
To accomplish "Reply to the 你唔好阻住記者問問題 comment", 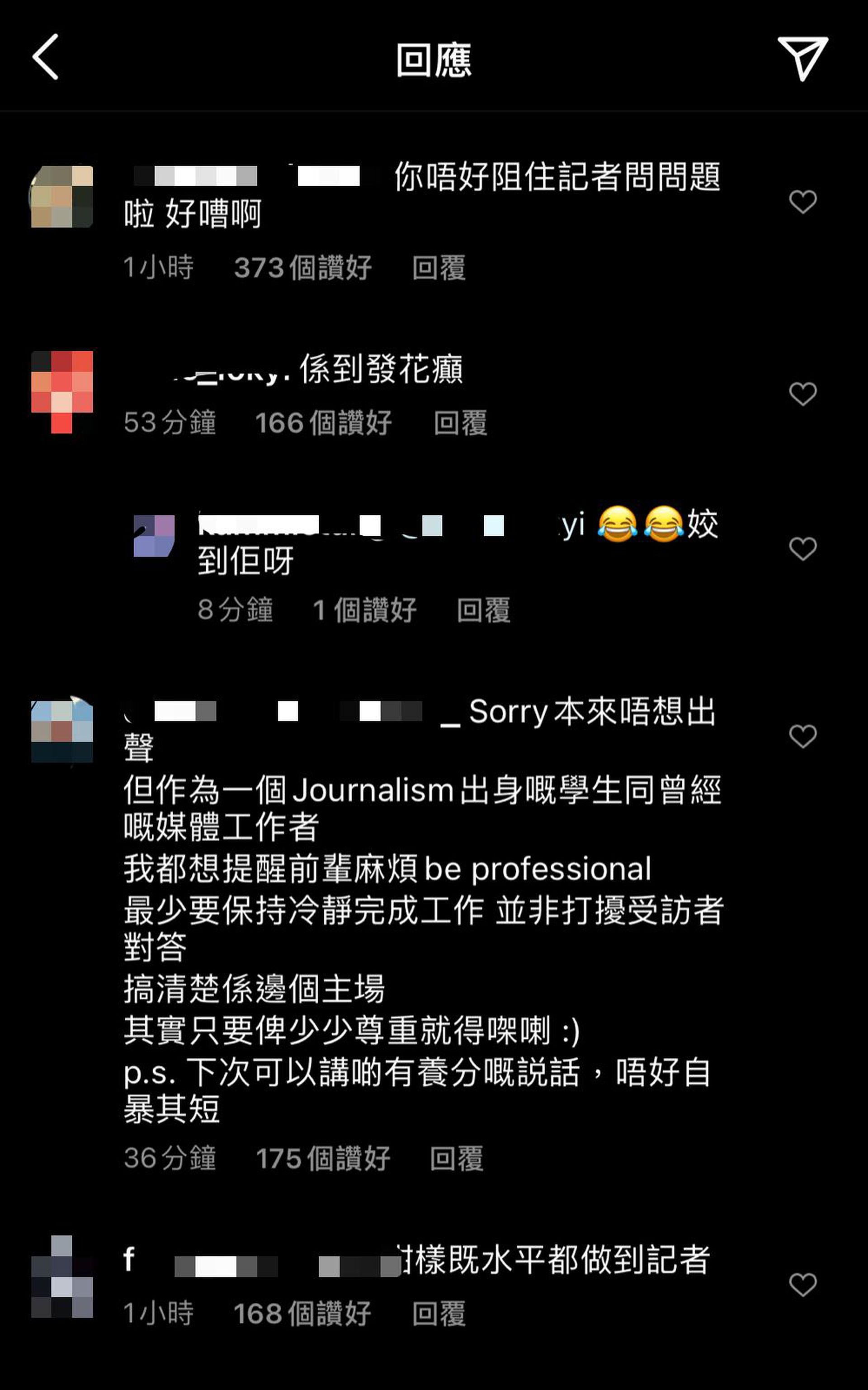I will coord(439,268).
